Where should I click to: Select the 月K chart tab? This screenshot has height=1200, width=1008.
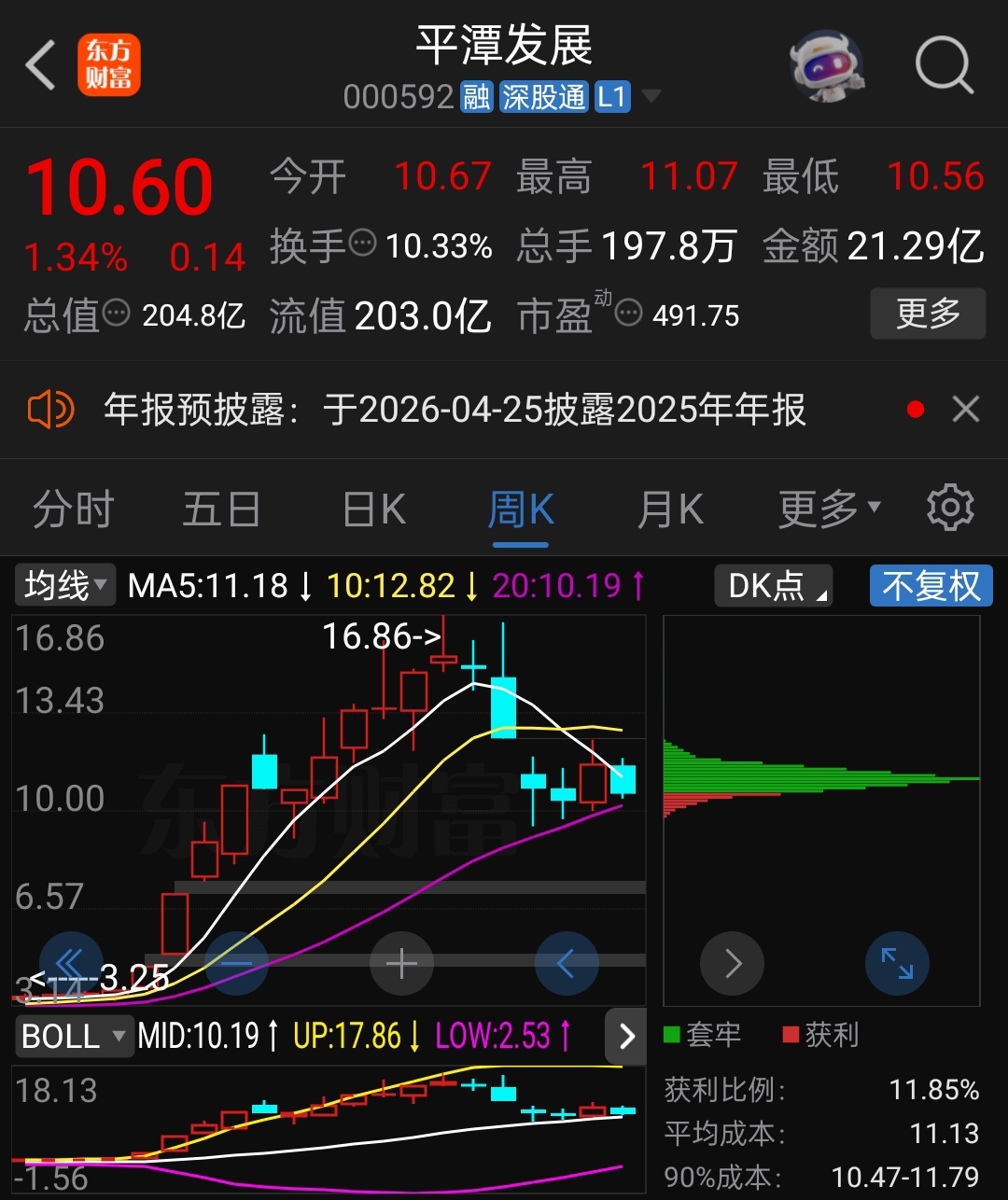[670, 509]
